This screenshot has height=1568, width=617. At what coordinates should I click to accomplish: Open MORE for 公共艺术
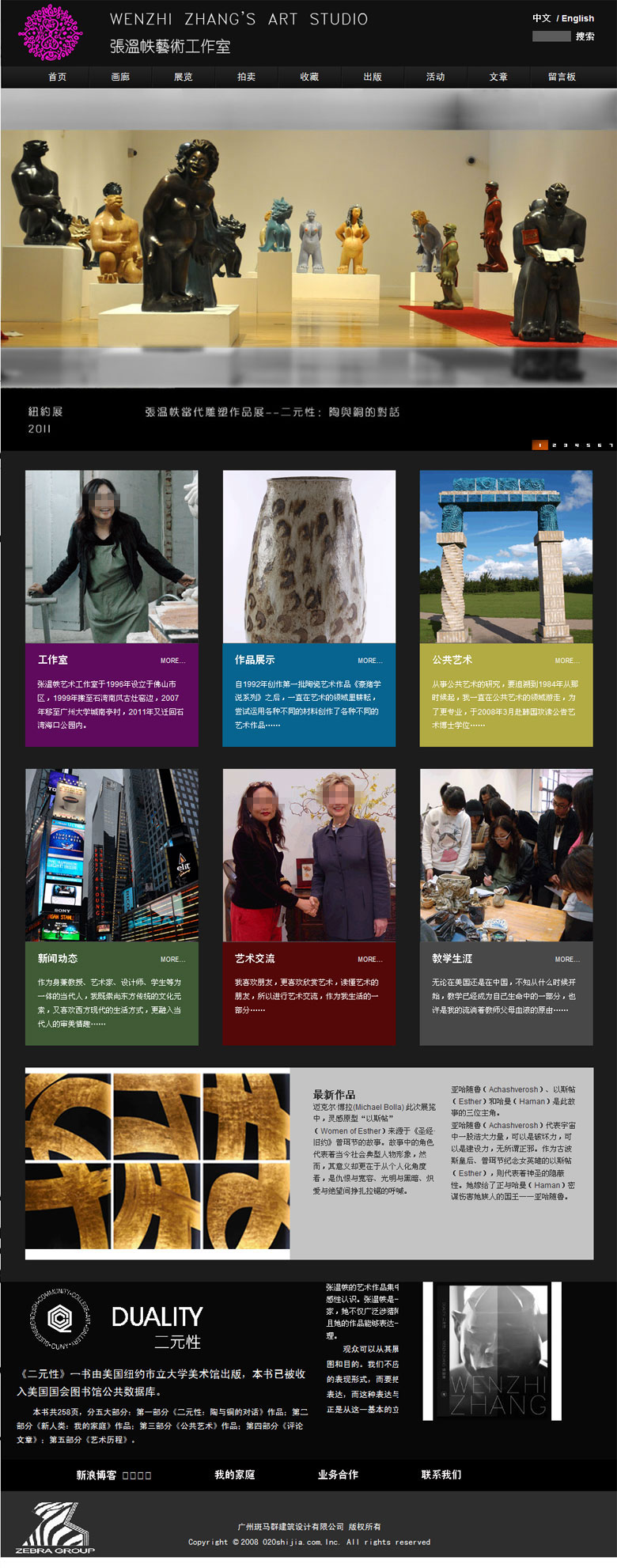pyautogui.click(x=566, y=661)
